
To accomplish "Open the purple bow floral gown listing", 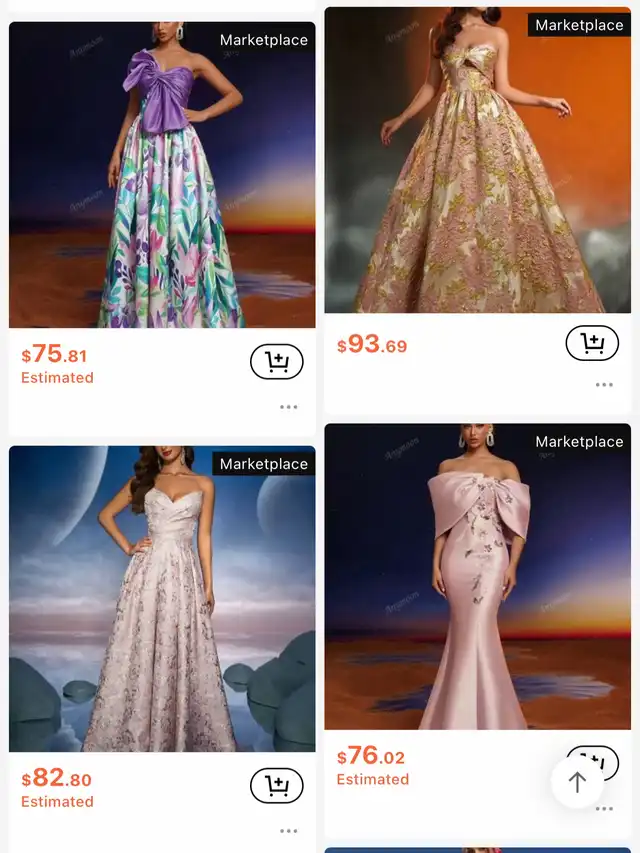I will point(162,175).
